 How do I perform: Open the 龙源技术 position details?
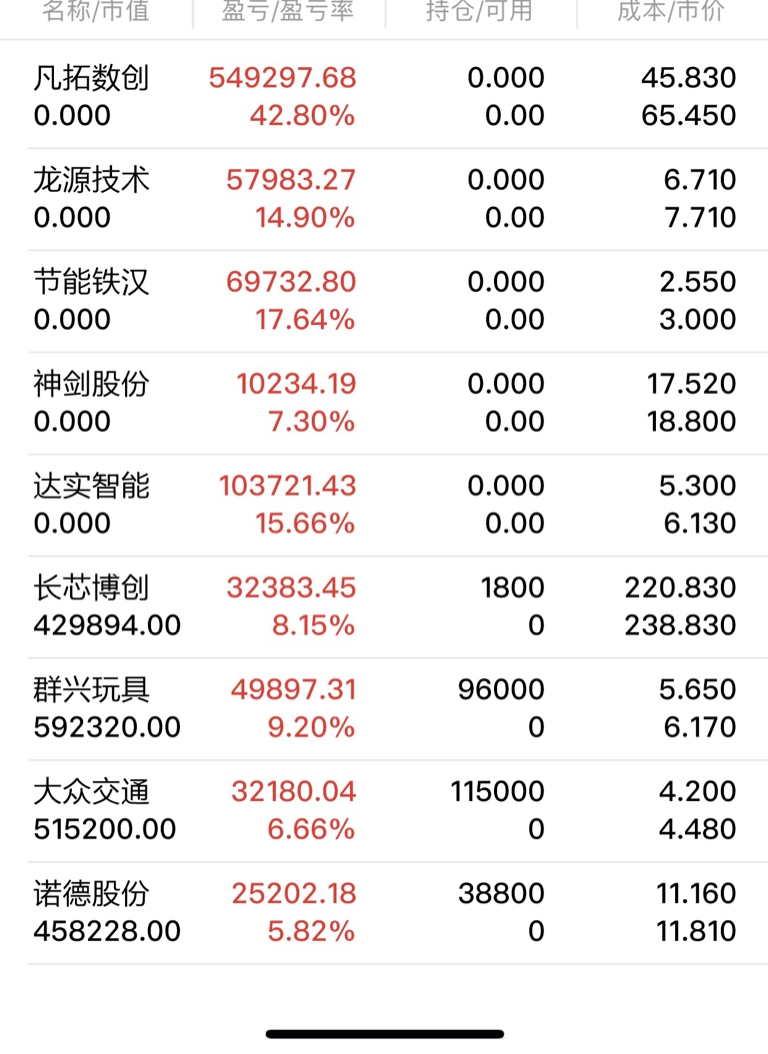pos(384,199)
